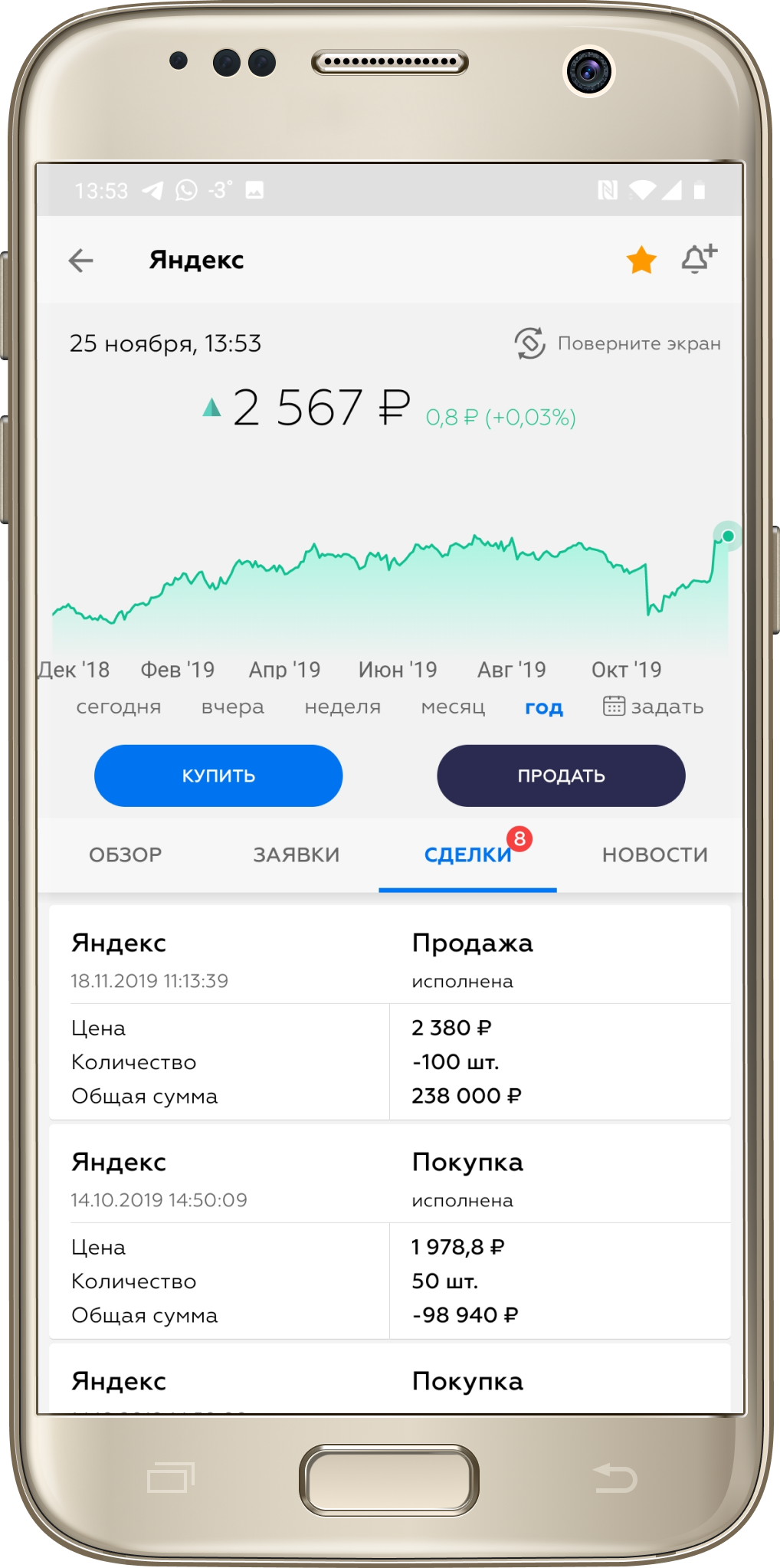Add a price alert with the bell
Image resolution: width=780 pixels, height=1568 pixels.
point(699,259)
